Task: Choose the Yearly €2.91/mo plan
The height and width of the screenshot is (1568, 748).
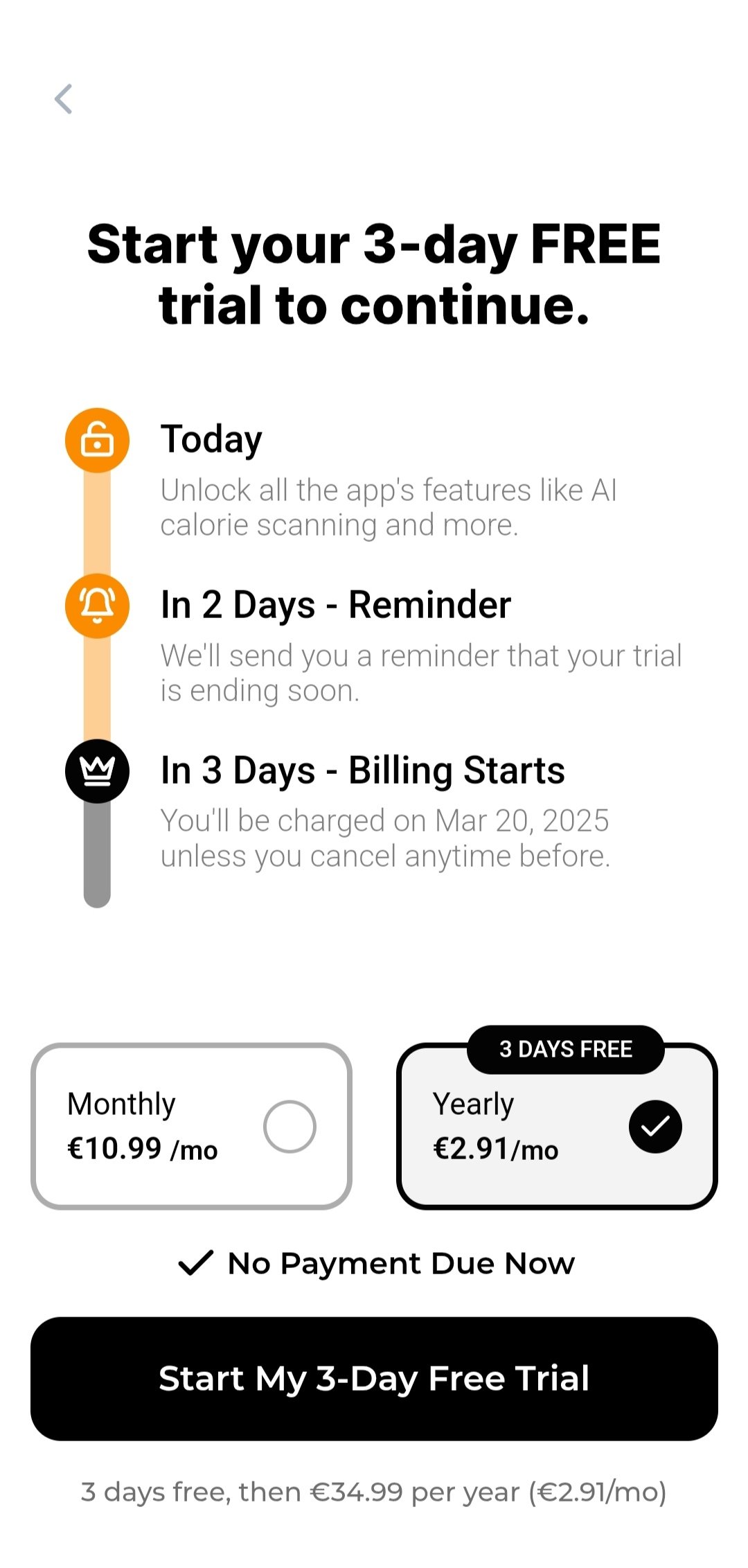Action: [x=557, y=1126]
